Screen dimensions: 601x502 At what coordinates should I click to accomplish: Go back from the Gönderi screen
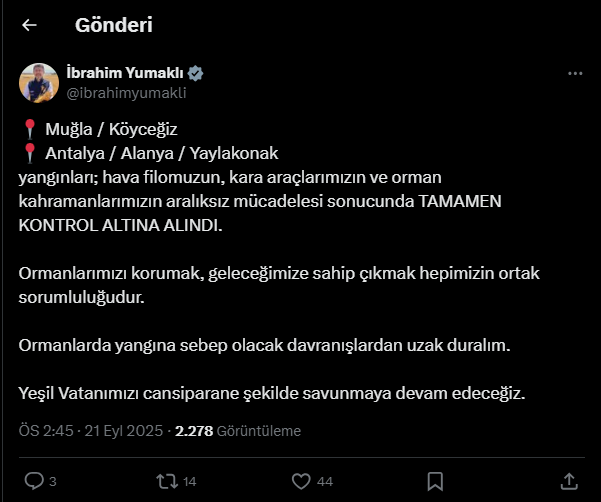[29, 24]
